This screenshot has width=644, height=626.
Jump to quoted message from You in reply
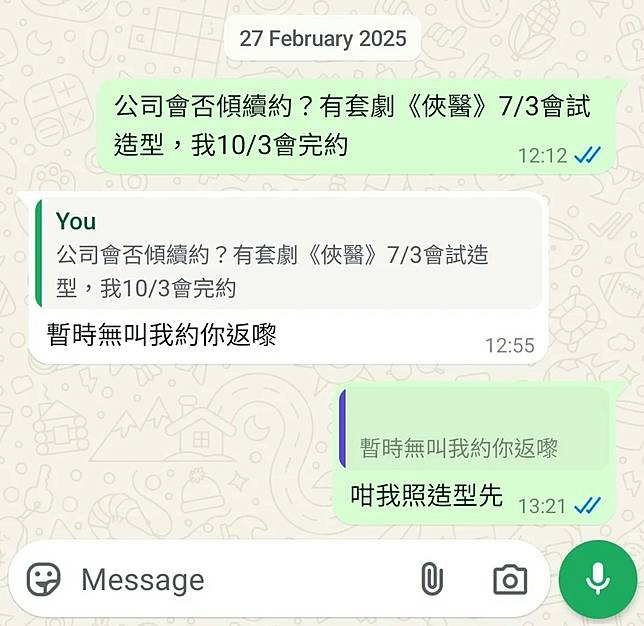[x=288, y=254]
